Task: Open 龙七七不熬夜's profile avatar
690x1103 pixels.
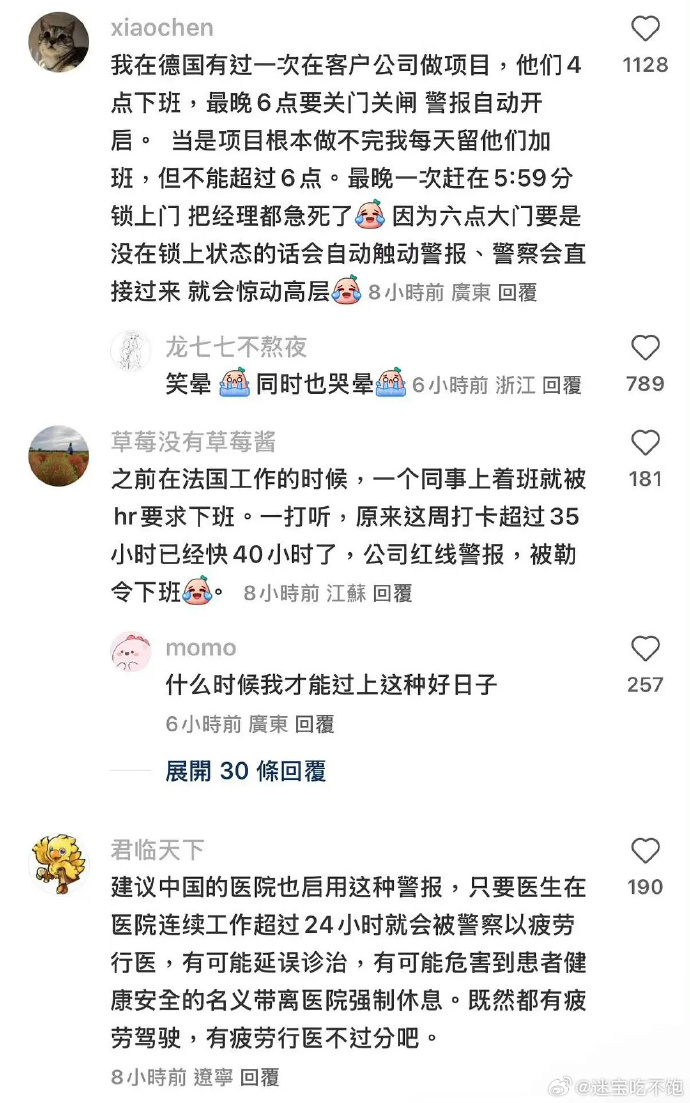Action: (x=132, y=351)
